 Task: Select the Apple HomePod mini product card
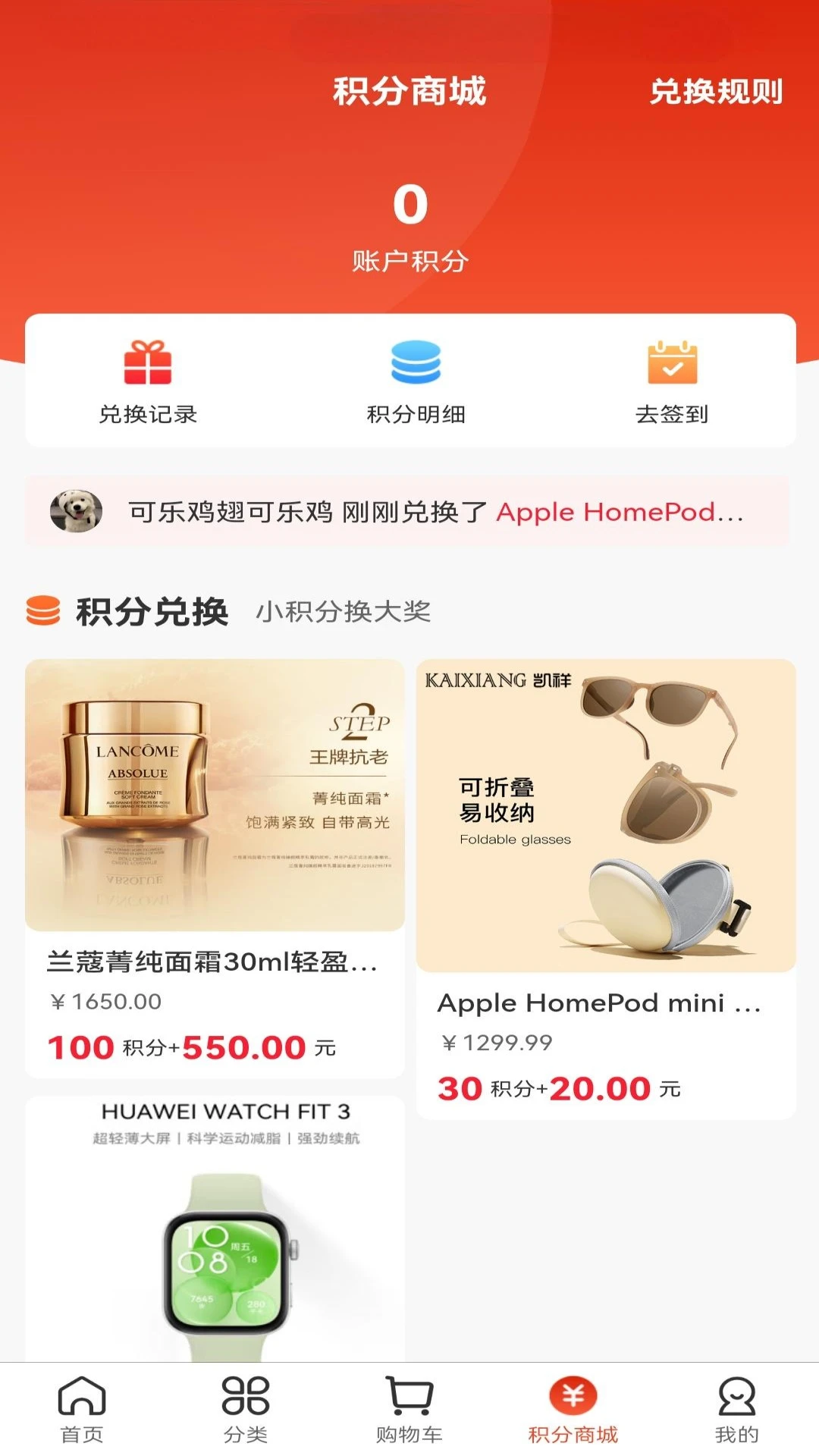coord(606,888)
